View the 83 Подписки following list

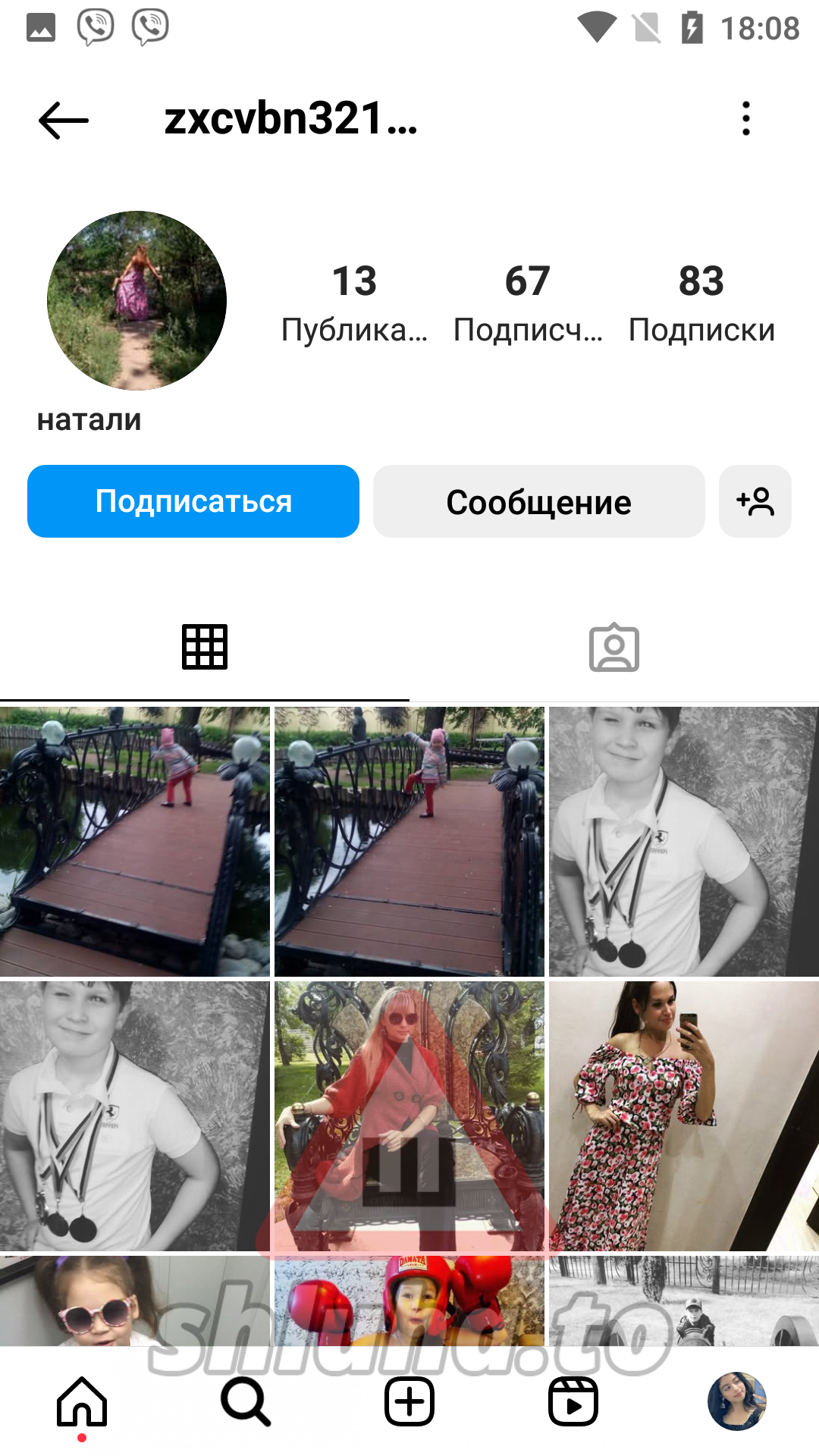701,302
